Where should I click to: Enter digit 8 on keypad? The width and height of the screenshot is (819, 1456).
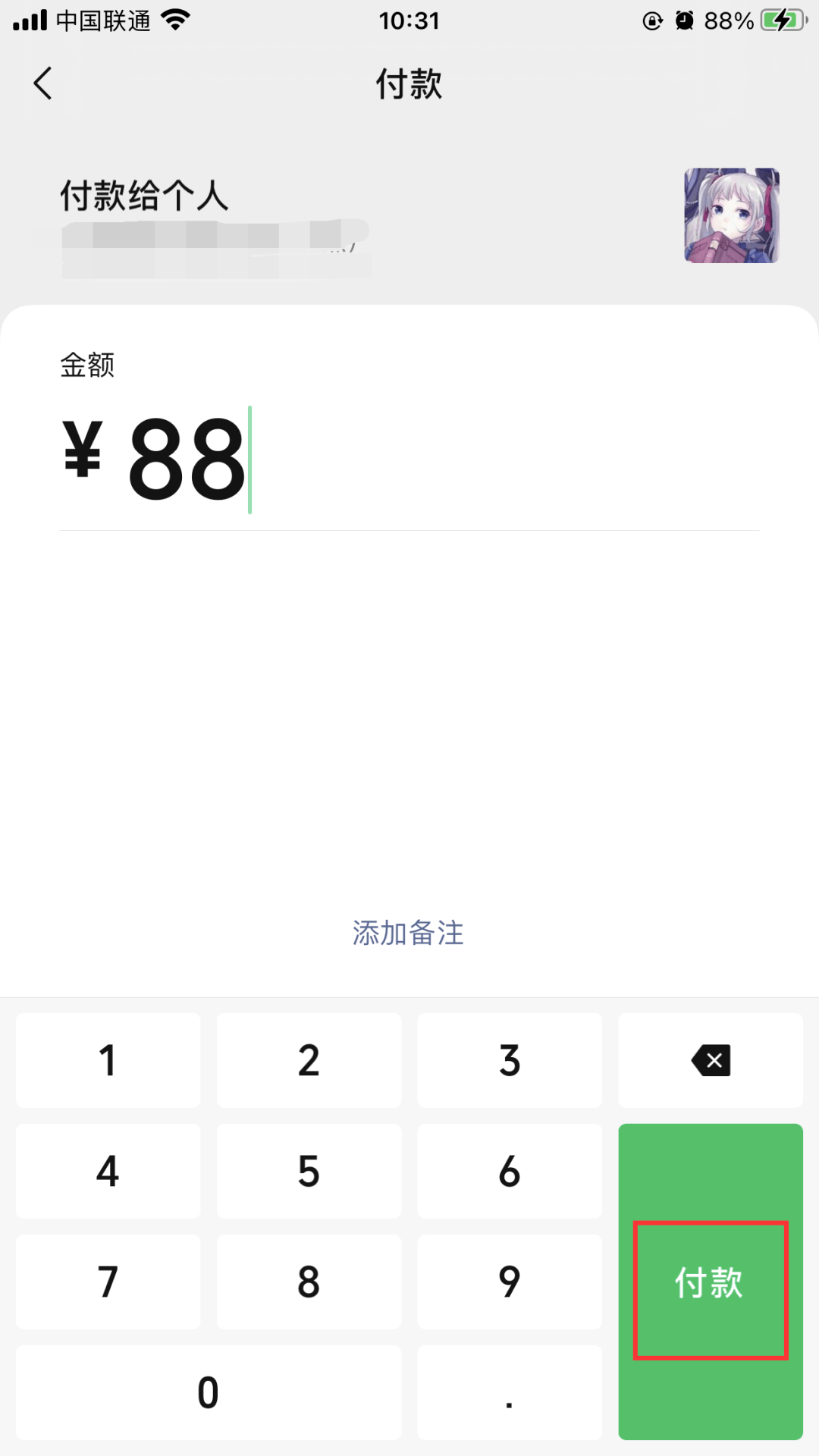coord(309,1282)
